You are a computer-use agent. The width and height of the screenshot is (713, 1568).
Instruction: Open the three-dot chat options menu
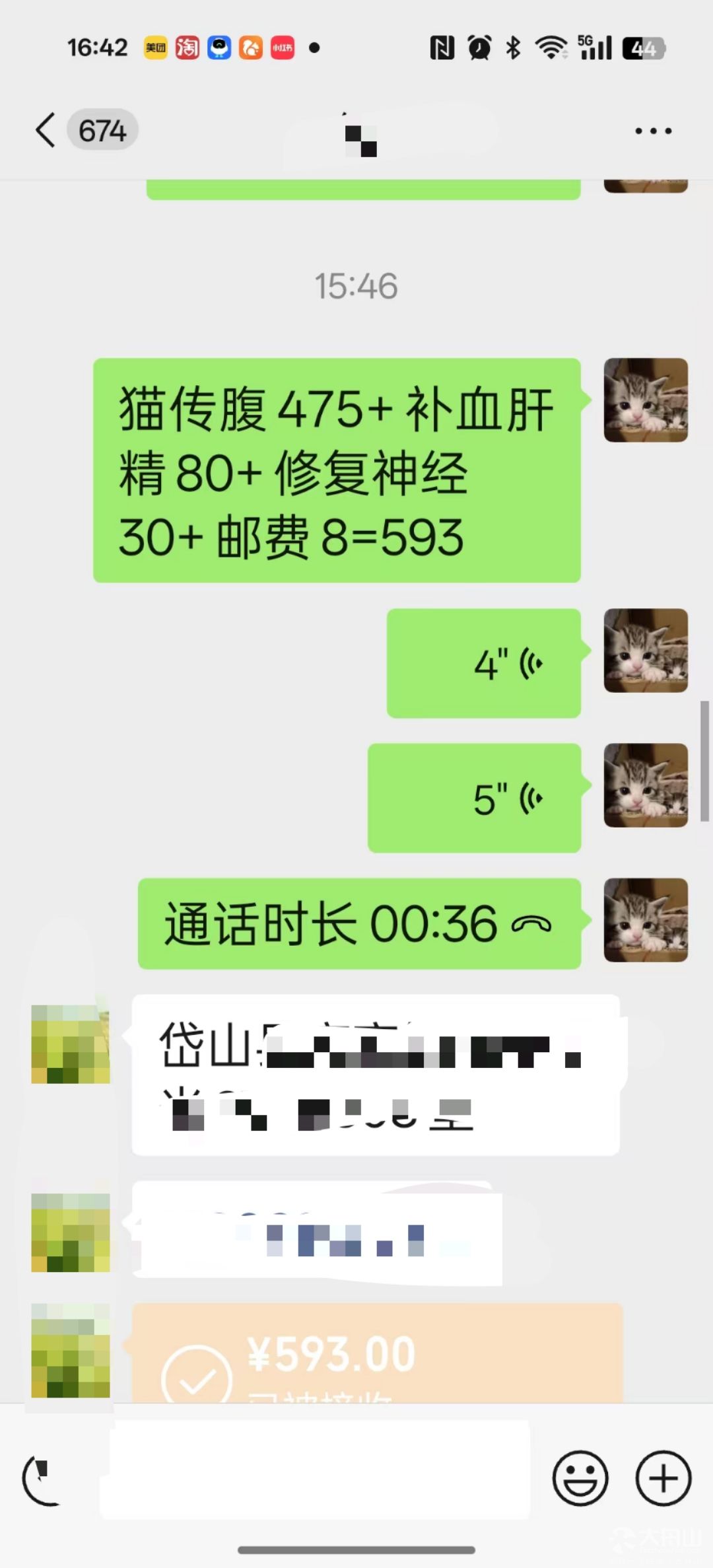pyautogui.click(x=653, y=131)
